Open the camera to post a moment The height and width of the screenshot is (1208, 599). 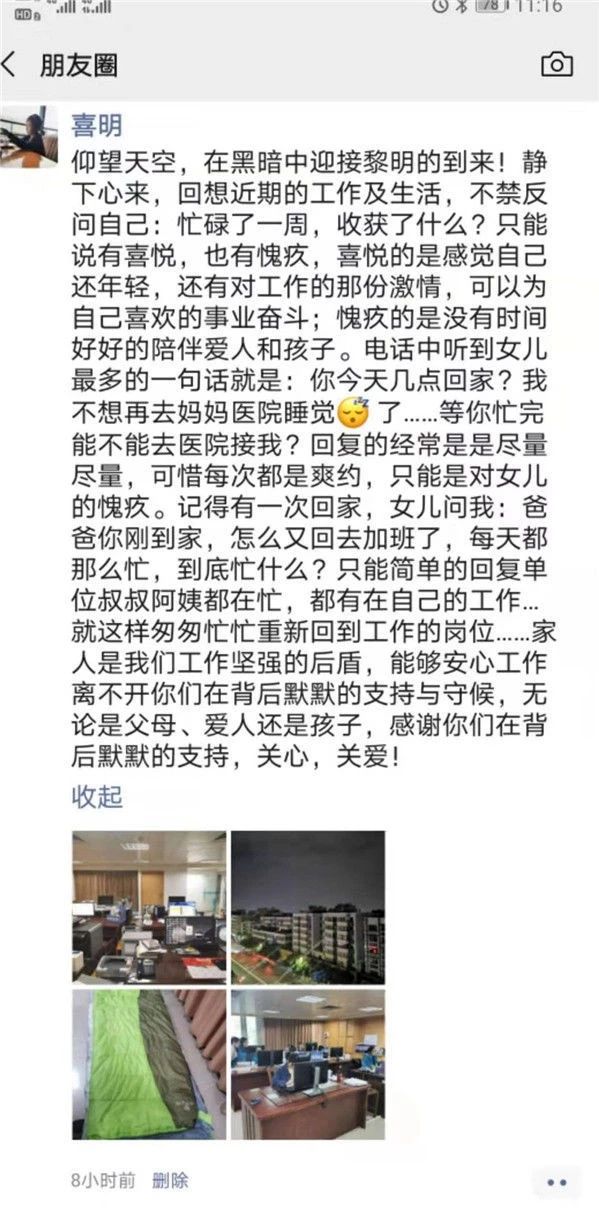pos(557,65)
